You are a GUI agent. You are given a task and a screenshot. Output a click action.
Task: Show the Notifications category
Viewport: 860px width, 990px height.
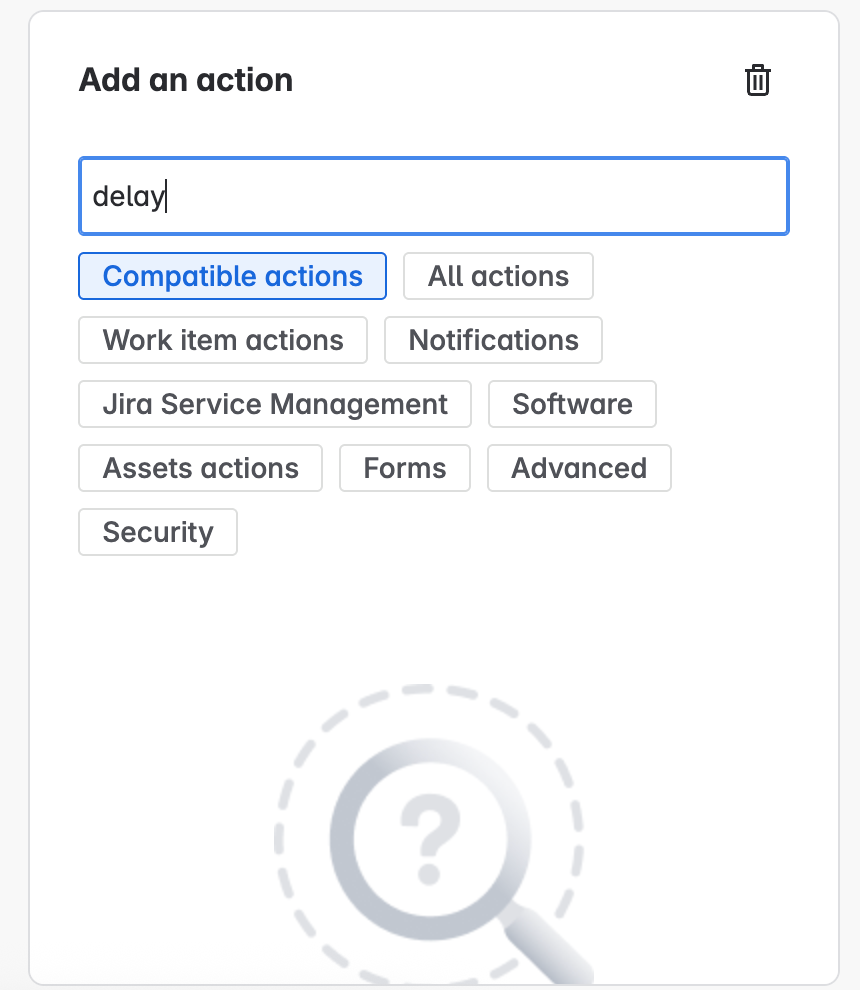pyautogui.click(x=493, y=340)
